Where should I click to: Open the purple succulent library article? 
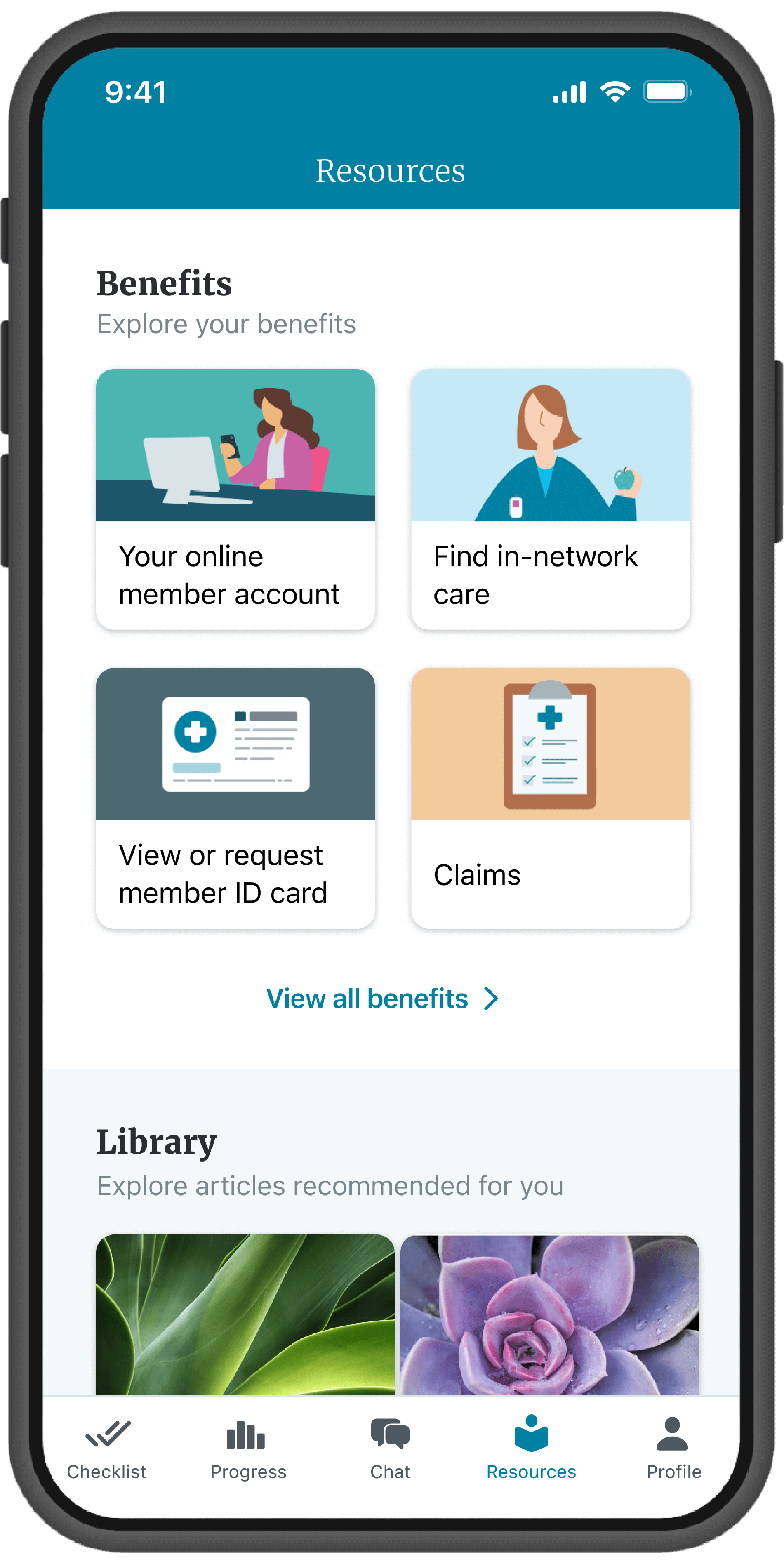tap(549, 1314)
